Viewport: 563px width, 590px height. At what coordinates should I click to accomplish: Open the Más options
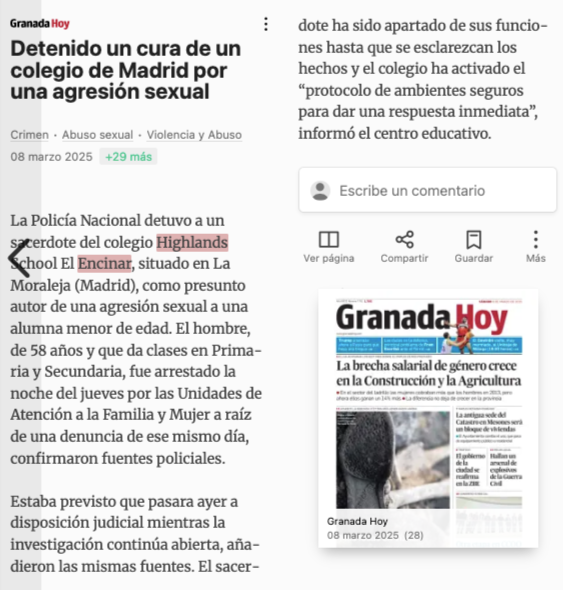coord(536,247)
